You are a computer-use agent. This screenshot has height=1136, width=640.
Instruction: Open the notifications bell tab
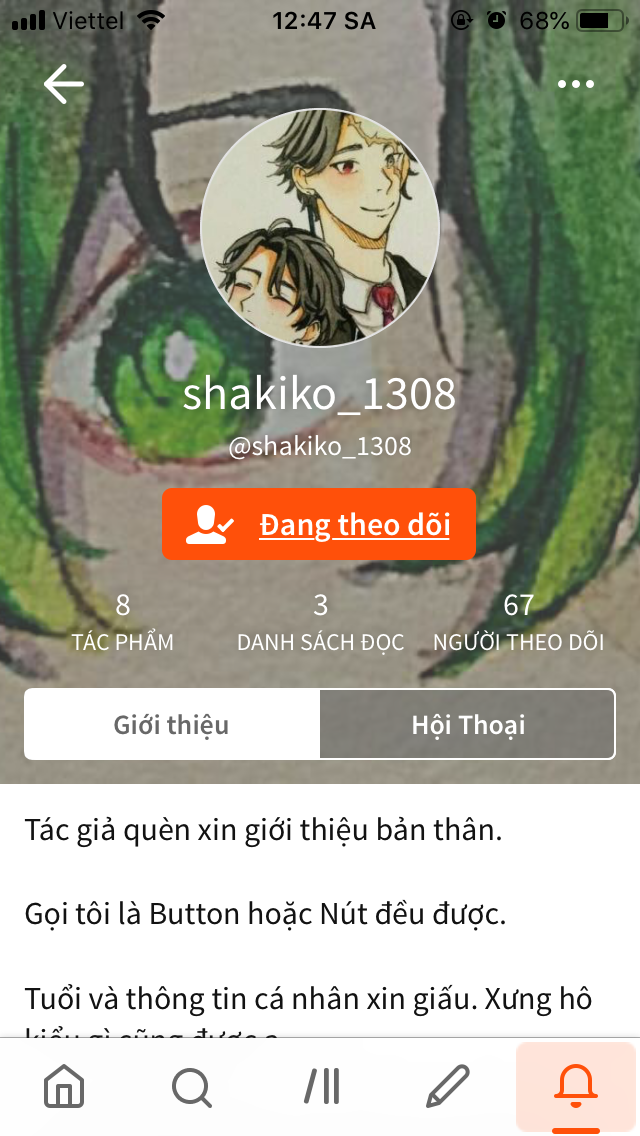[576, 1086]
